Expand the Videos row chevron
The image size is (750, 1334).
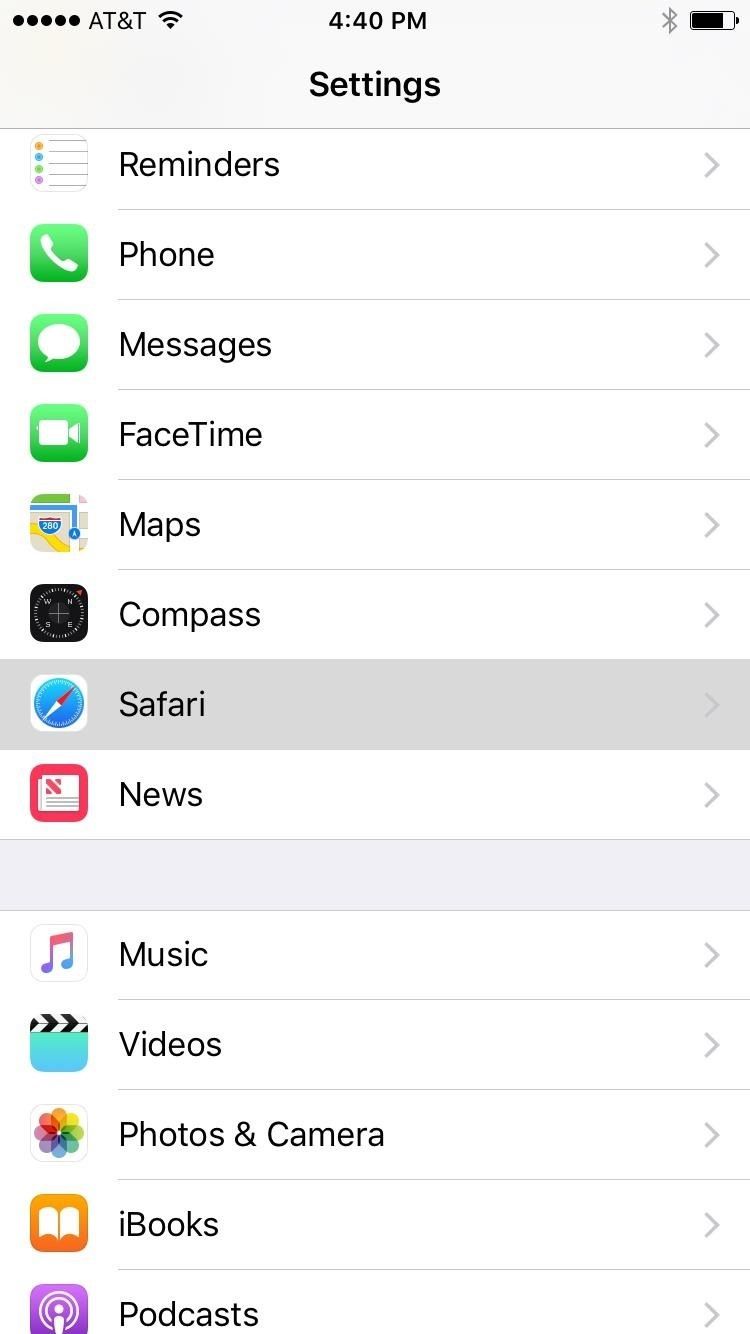[711, 1044]
